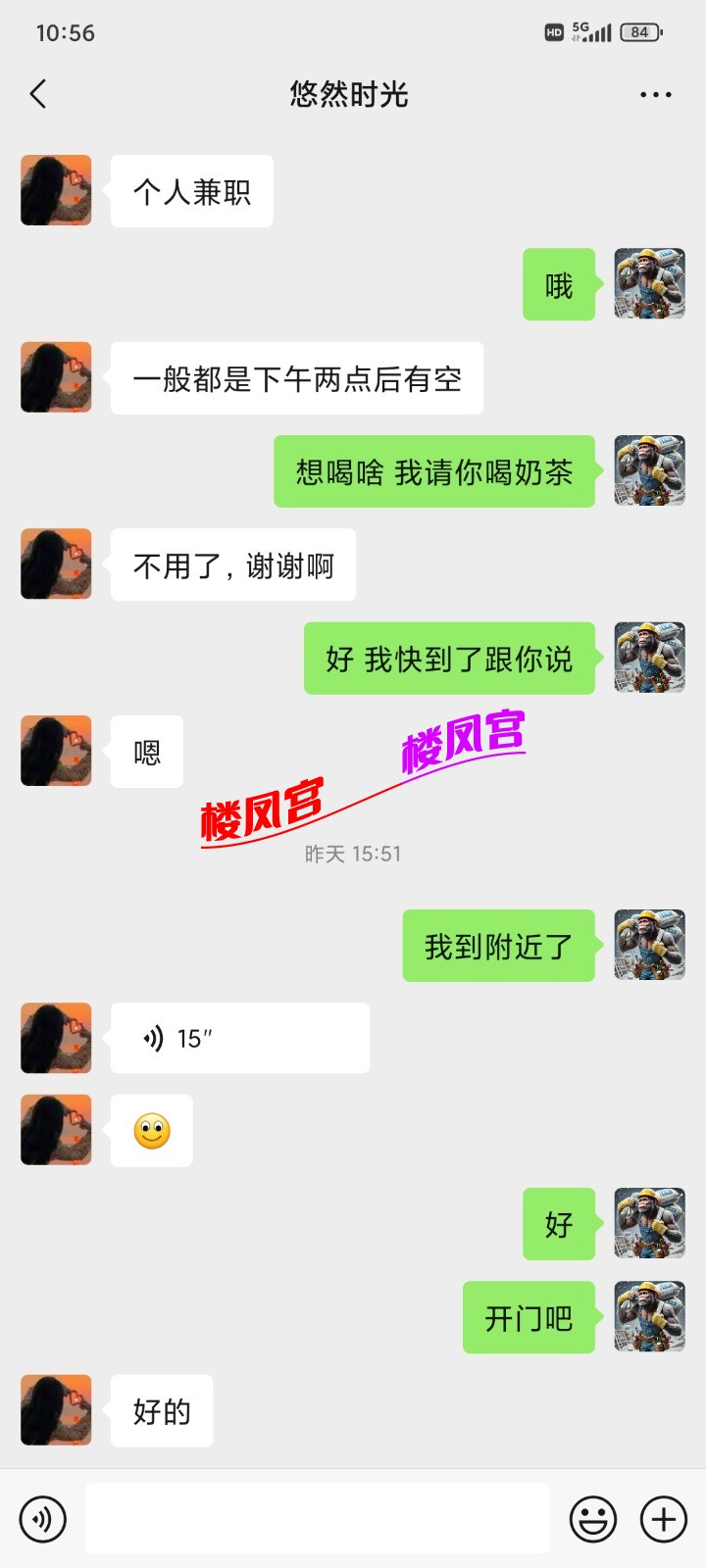This screenshot has height=1568, width=706.
Task: Open the plus attachments panel
Action: [664, 1520]
